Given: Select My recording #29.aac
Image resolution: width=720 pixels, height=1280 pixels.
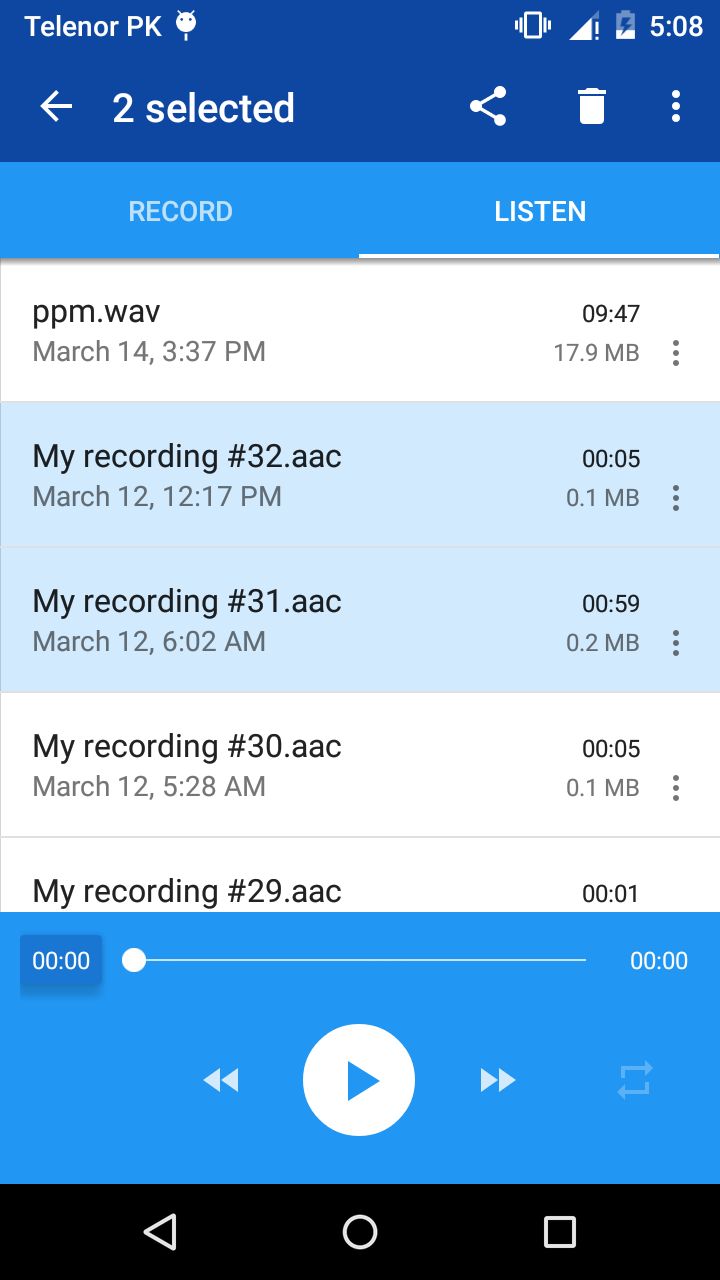Looking at the screenshot, I should point(300,888).
